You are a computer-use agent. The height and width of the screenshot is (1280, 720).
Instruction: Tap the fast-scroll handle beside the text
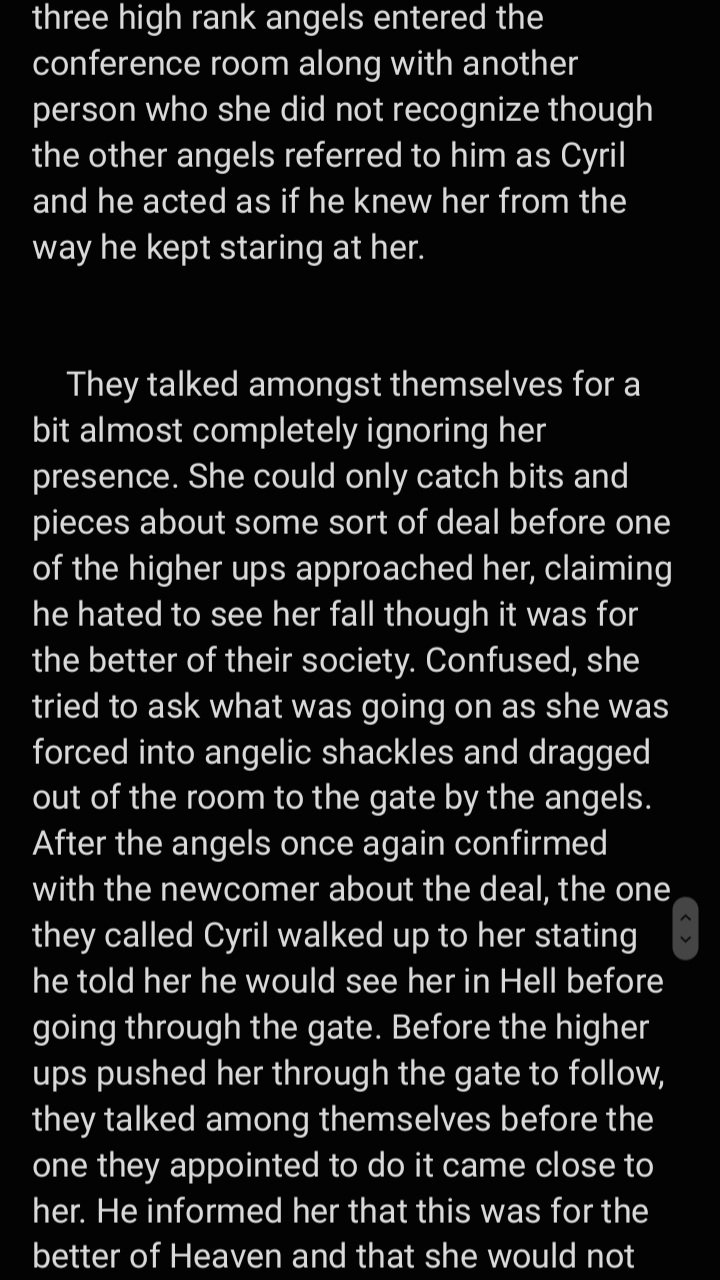[x=685, y=928]
